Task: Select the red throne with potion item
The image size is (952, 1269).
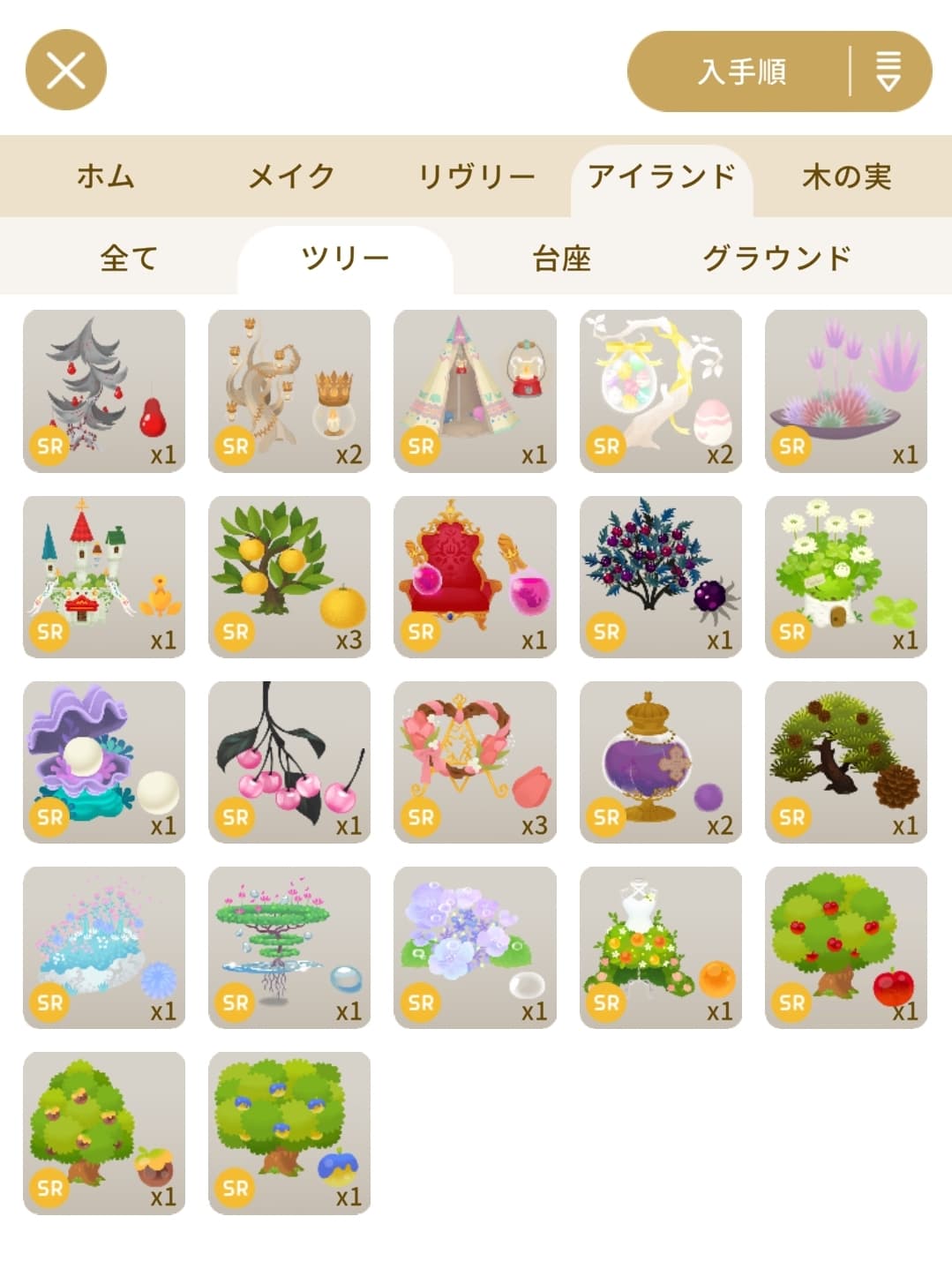Action: click(x=475, y=576)
